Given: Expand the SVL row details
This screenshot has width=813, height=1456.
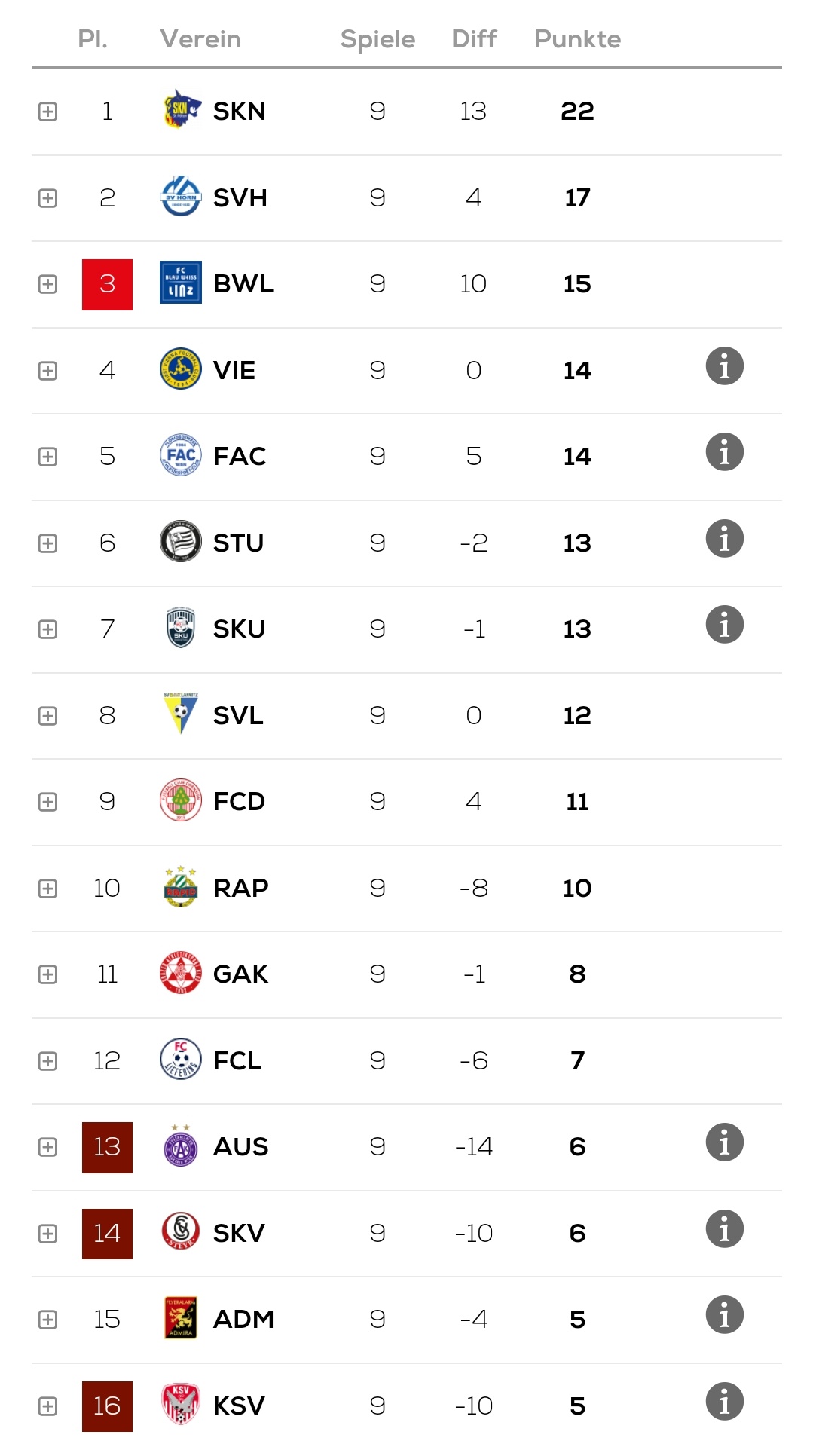Looking at the screenshot, I should [47, 716].
